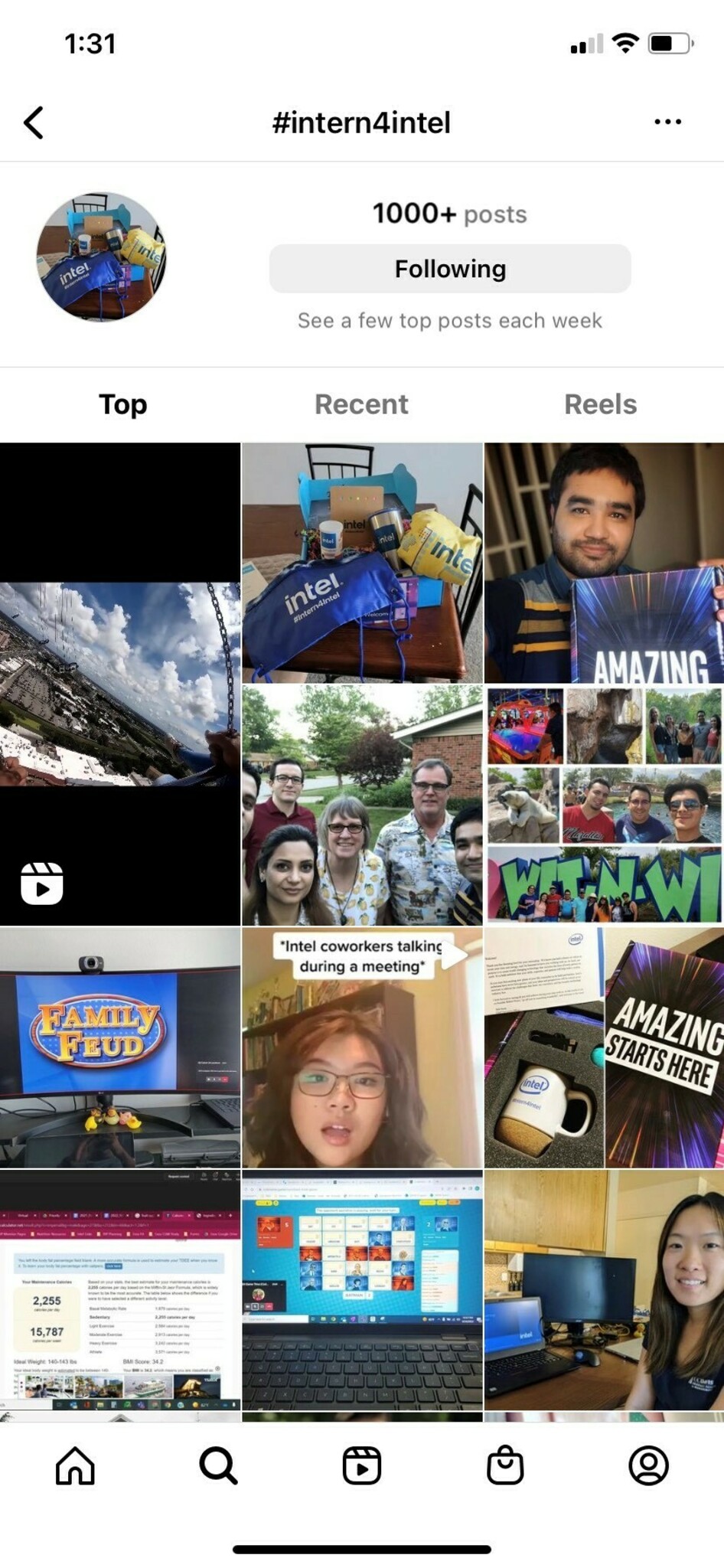This screenshot has height=1568, width=724.
Task: Switch to the Recent tab
Action: pyautogui.click(x=361, y=404)
